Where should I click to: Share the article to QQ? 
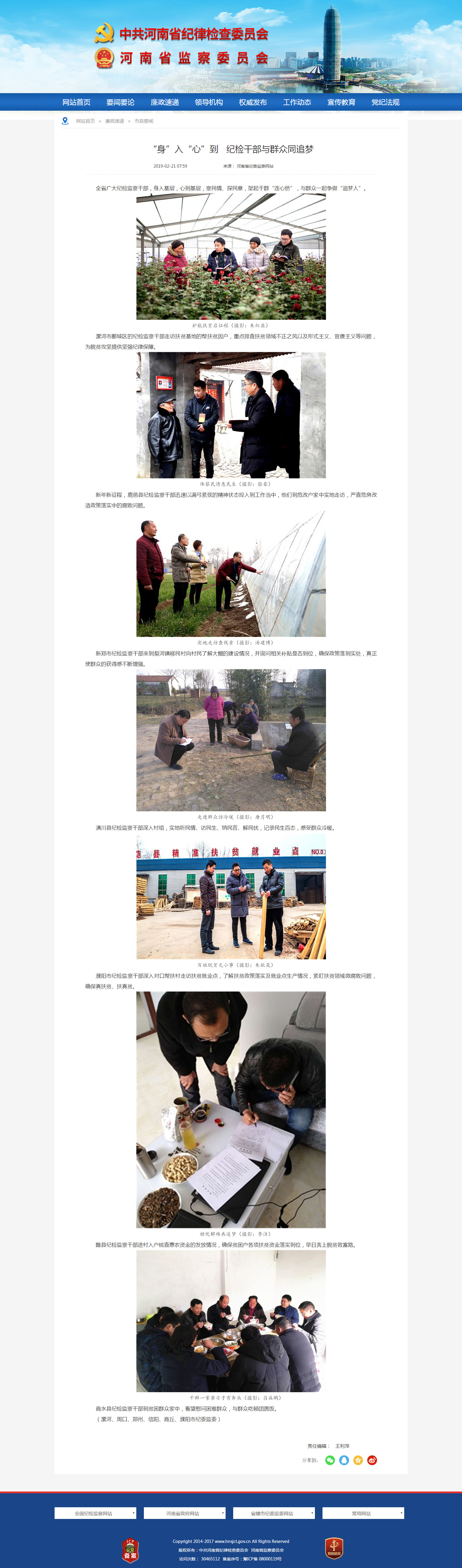[344, 1460]
